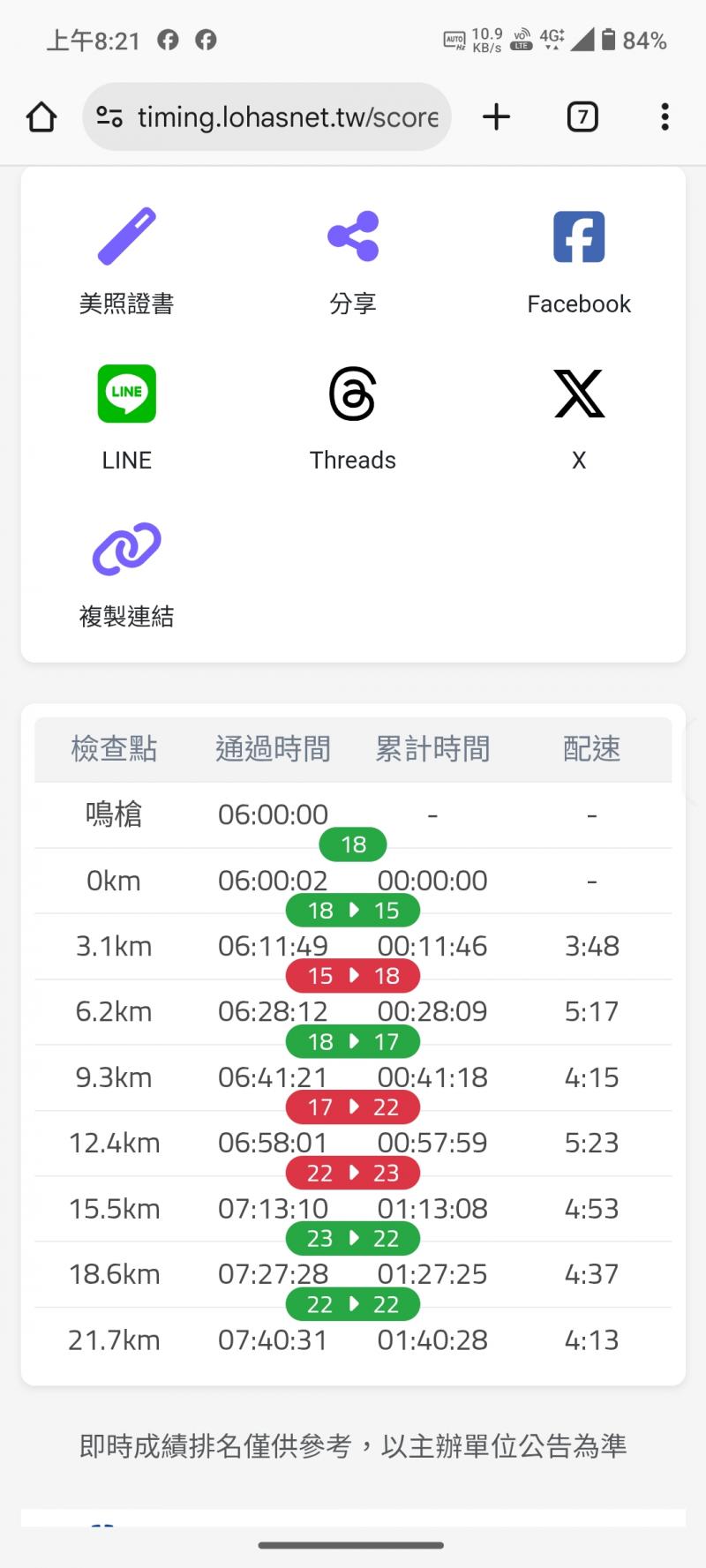This screenshot has height=1568, width=706.
Task: Open the browser overflow menu
Action: click(665, 116)
